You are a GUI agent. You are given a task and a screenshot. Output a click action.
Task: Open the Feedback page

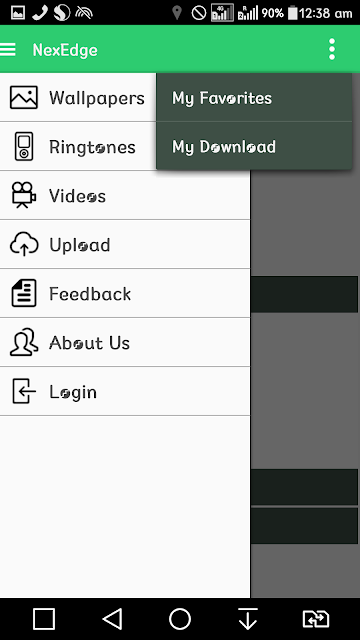point(125,293)
